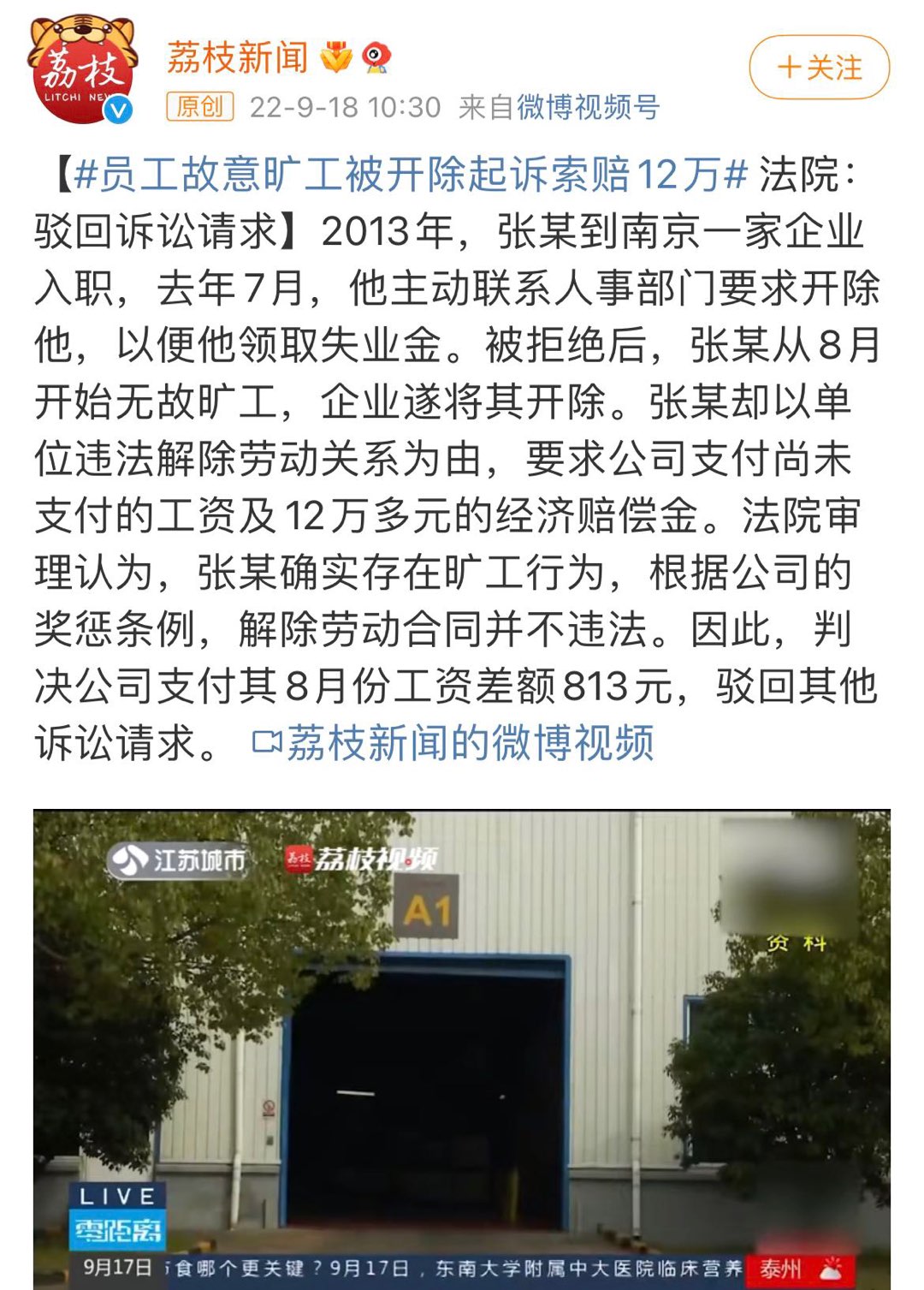Open the 微博视频号 source link

point(588,107)
